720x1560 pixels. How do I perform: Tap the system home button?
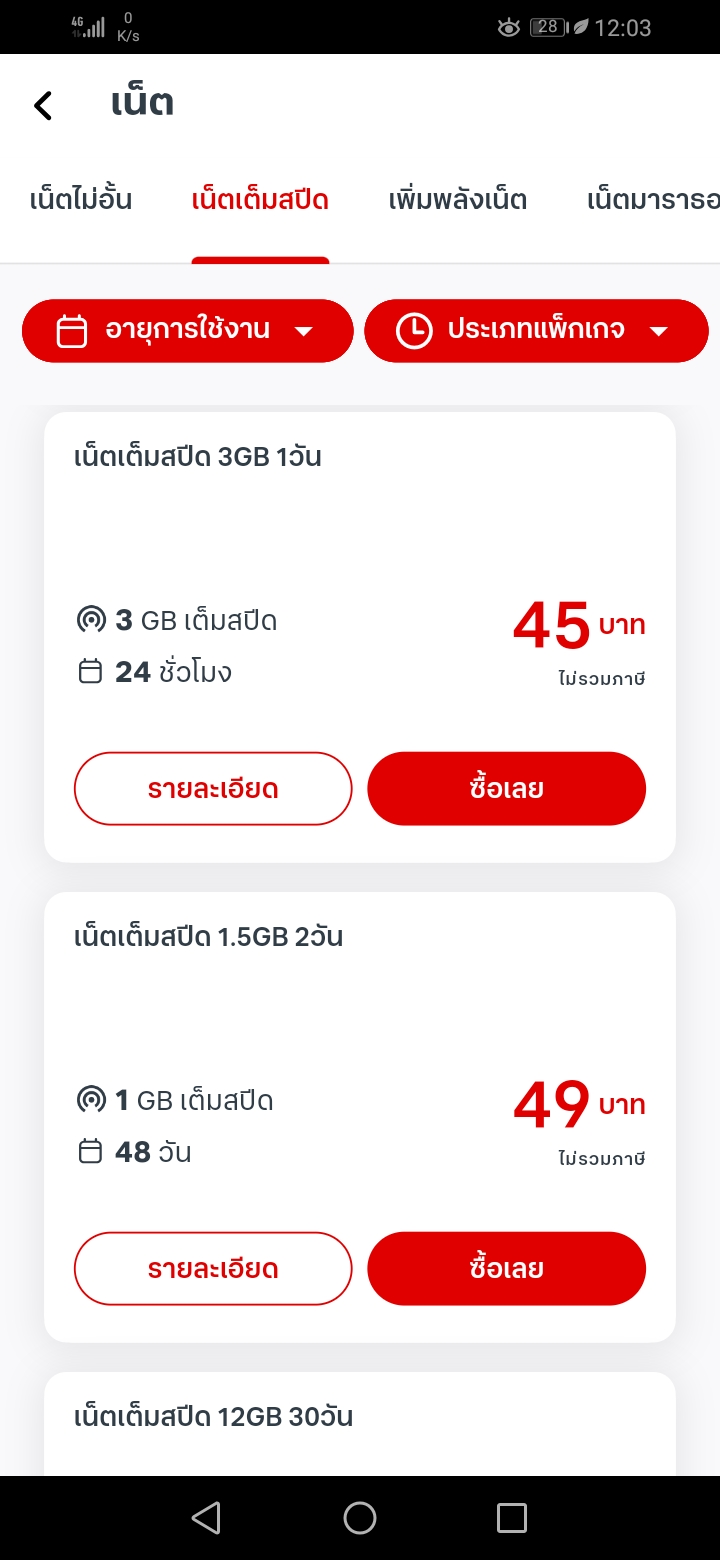(x=360, y=1518)
